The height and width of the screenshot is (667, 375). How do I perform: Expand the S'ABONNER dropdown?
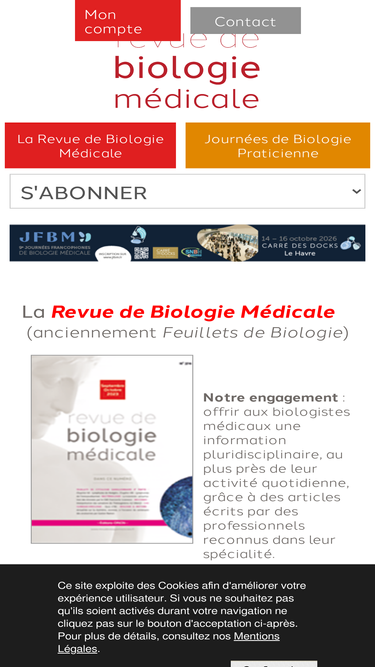pyautogui.click(x=188, y=192)
